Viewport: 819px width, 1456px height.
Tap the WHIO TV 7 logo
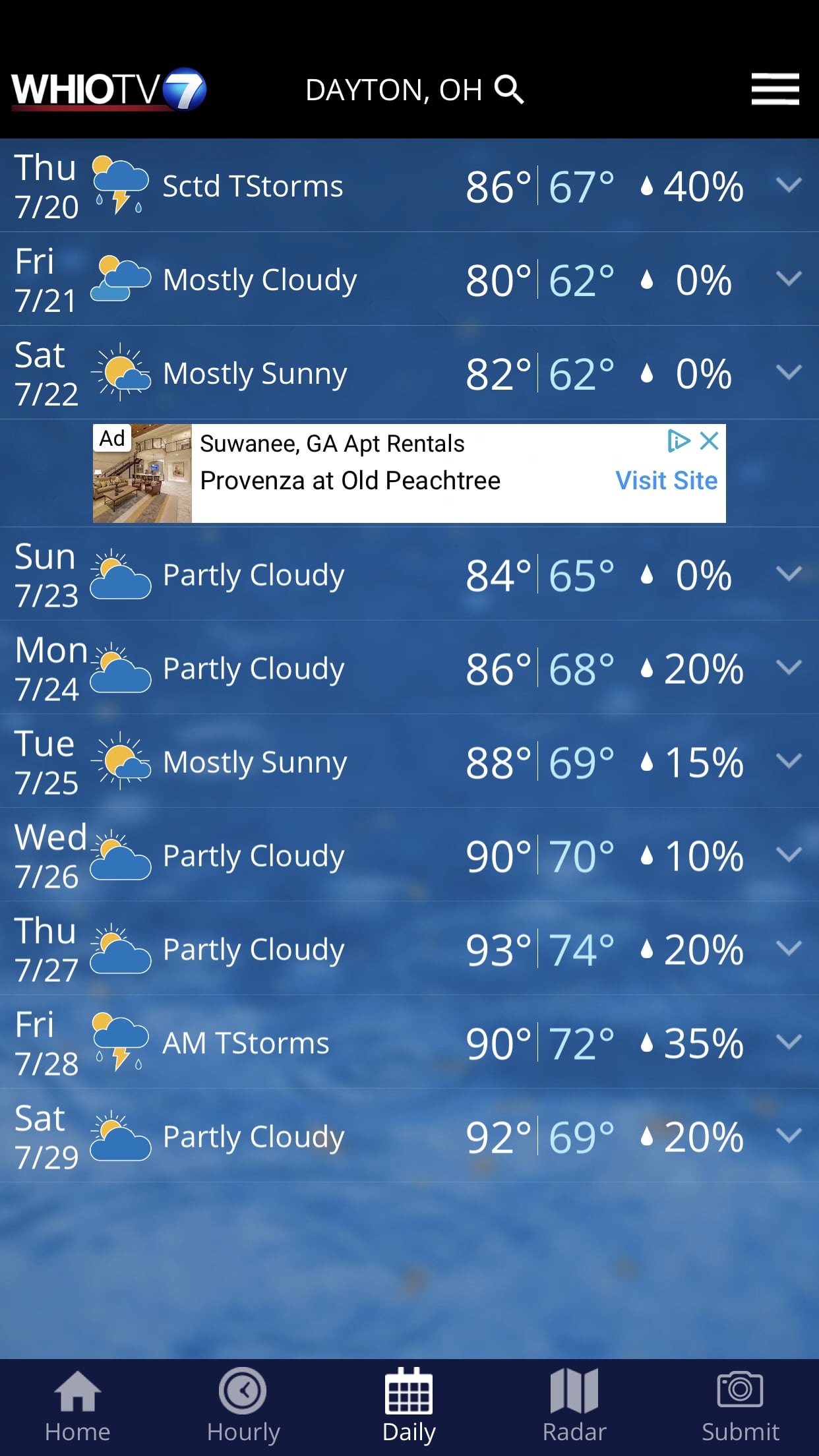coord(109,90)
